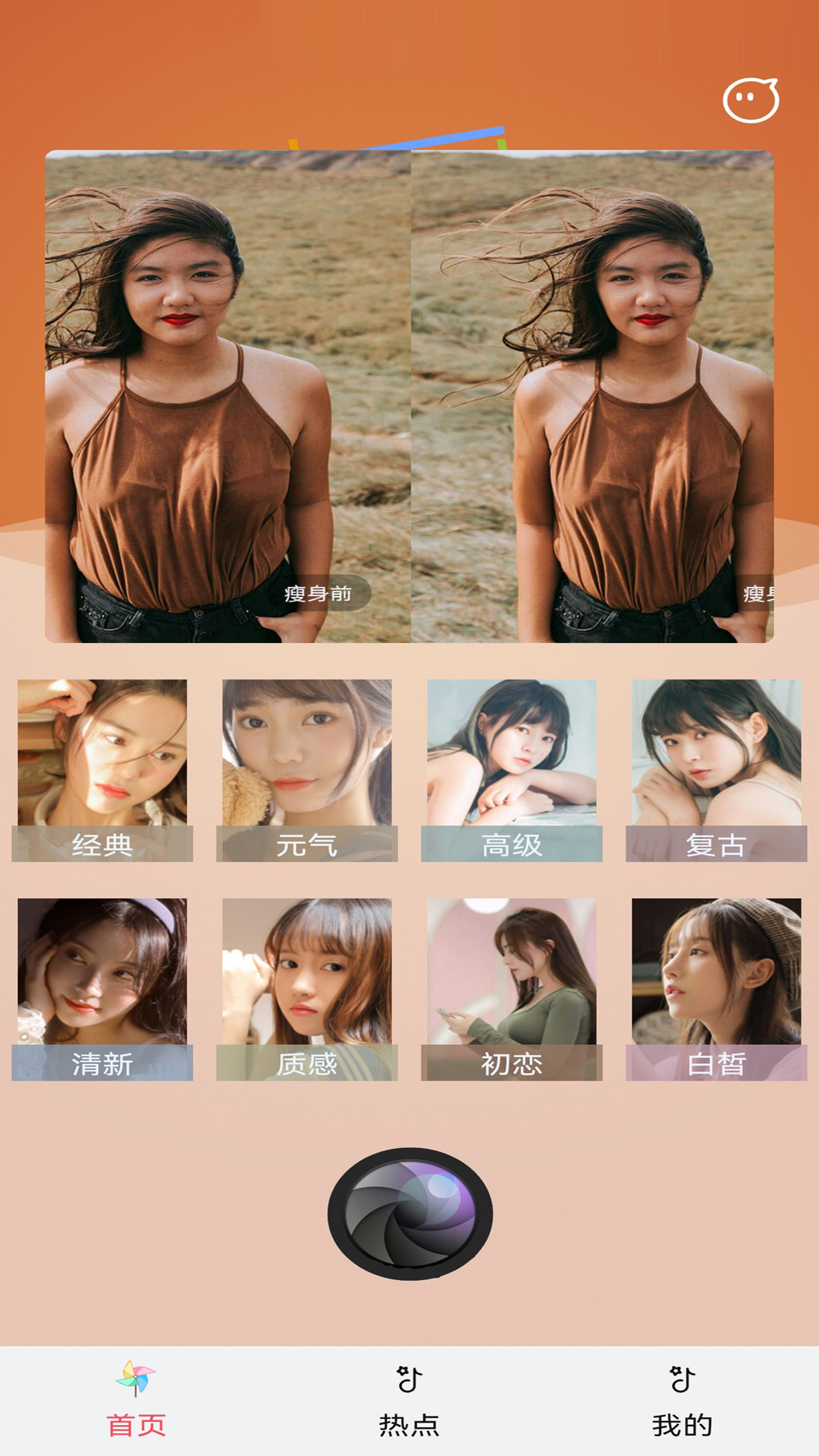Select the 经典 filter style

pyautogui.click(x=102, y=770)
